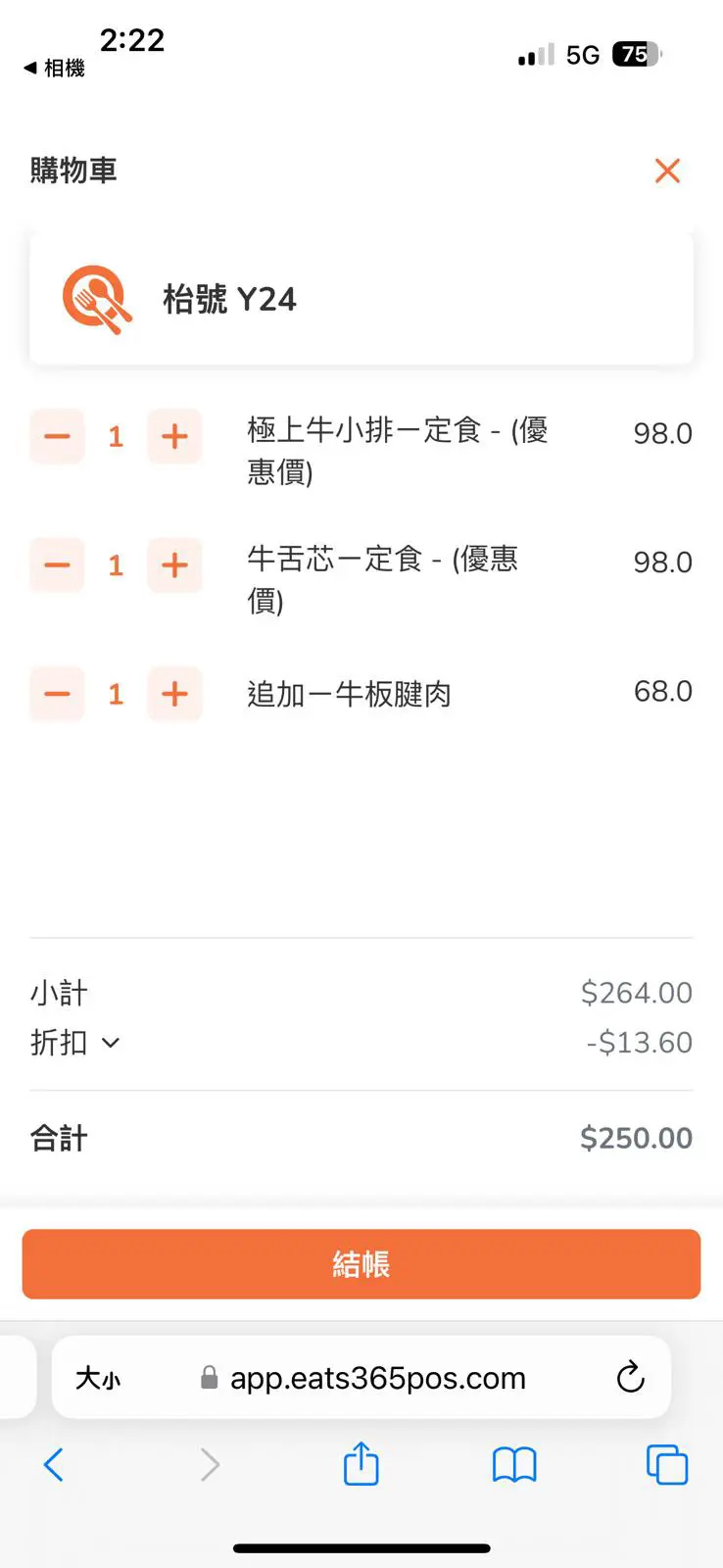Go back to the previous page
Viewport: 723px width, 1568px height.
point(54,1466)
